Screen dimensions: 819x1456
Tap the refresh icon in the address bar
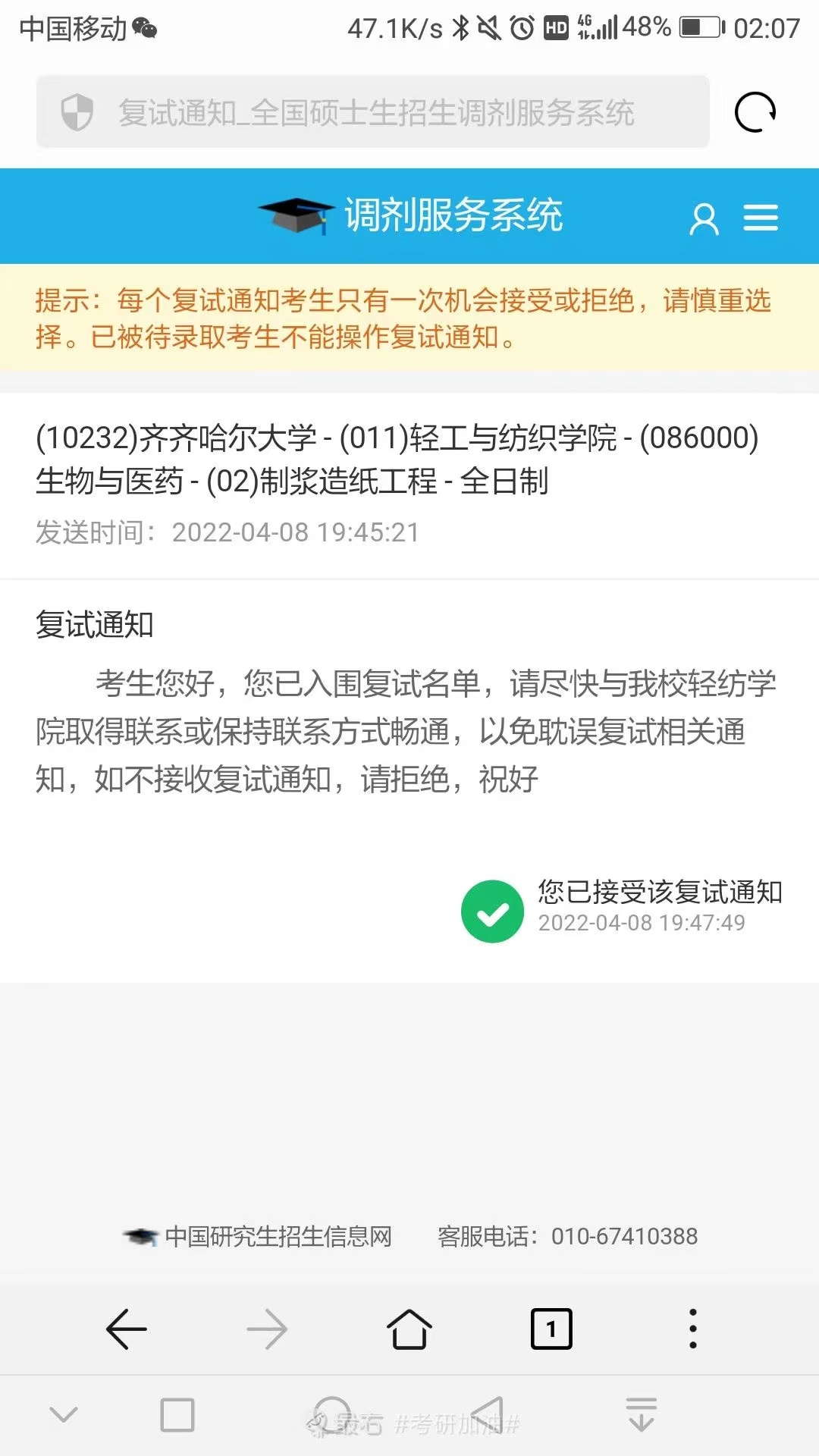click(755, 111)
